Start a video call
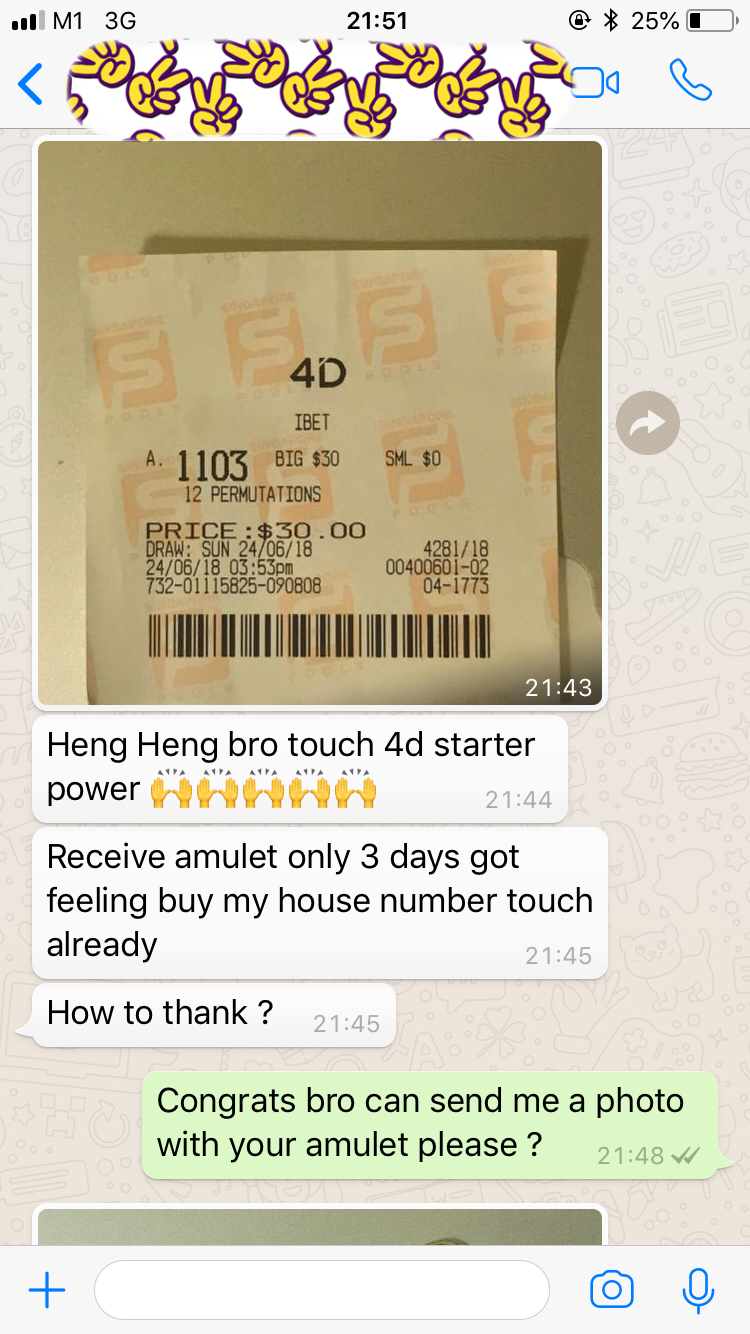This screenshot has width=750, height=1334. [x=597, y=83]
